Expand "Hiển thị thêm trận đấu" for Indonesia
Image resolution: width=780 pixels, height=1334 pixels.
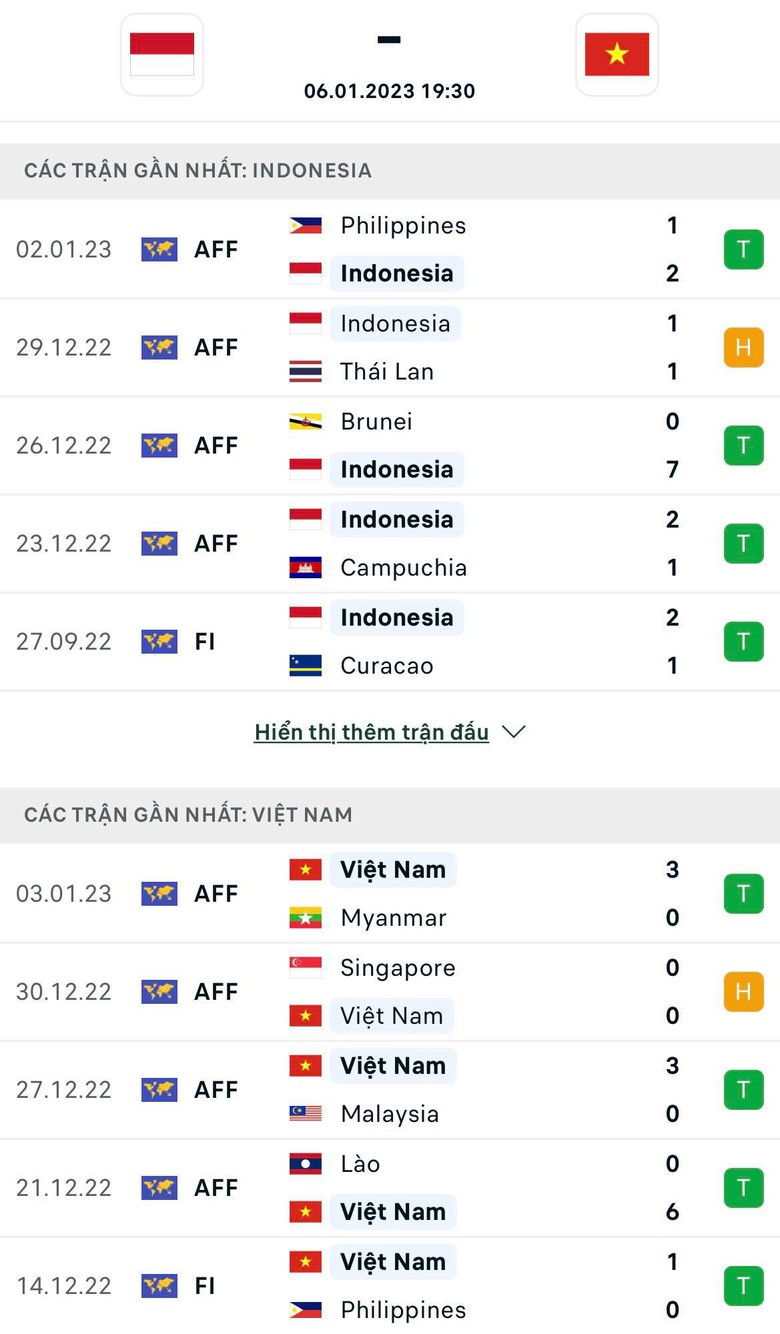(x=389, y=732)
